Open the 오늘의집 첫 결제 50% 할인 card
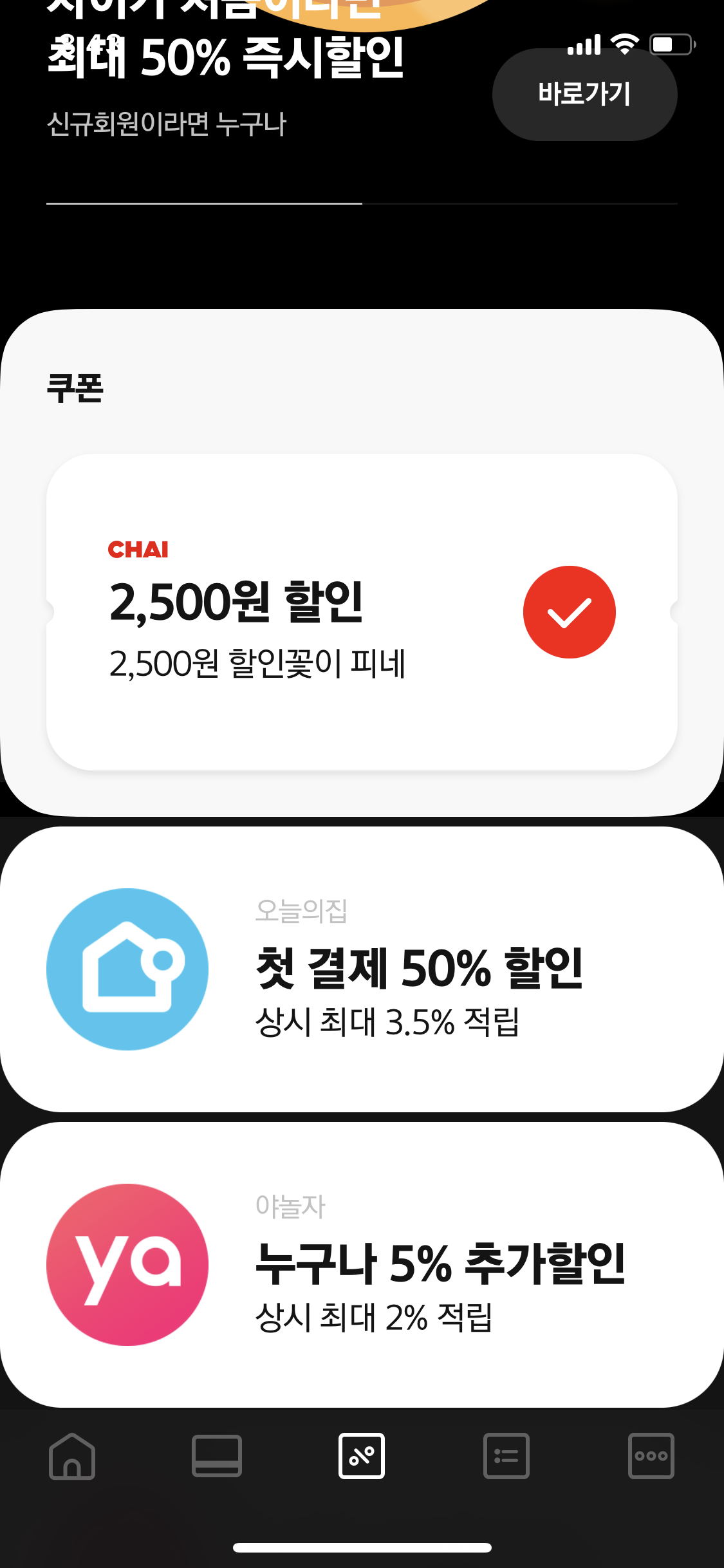The height and width of the screenshot is (1568, 724). click(362, 969)
